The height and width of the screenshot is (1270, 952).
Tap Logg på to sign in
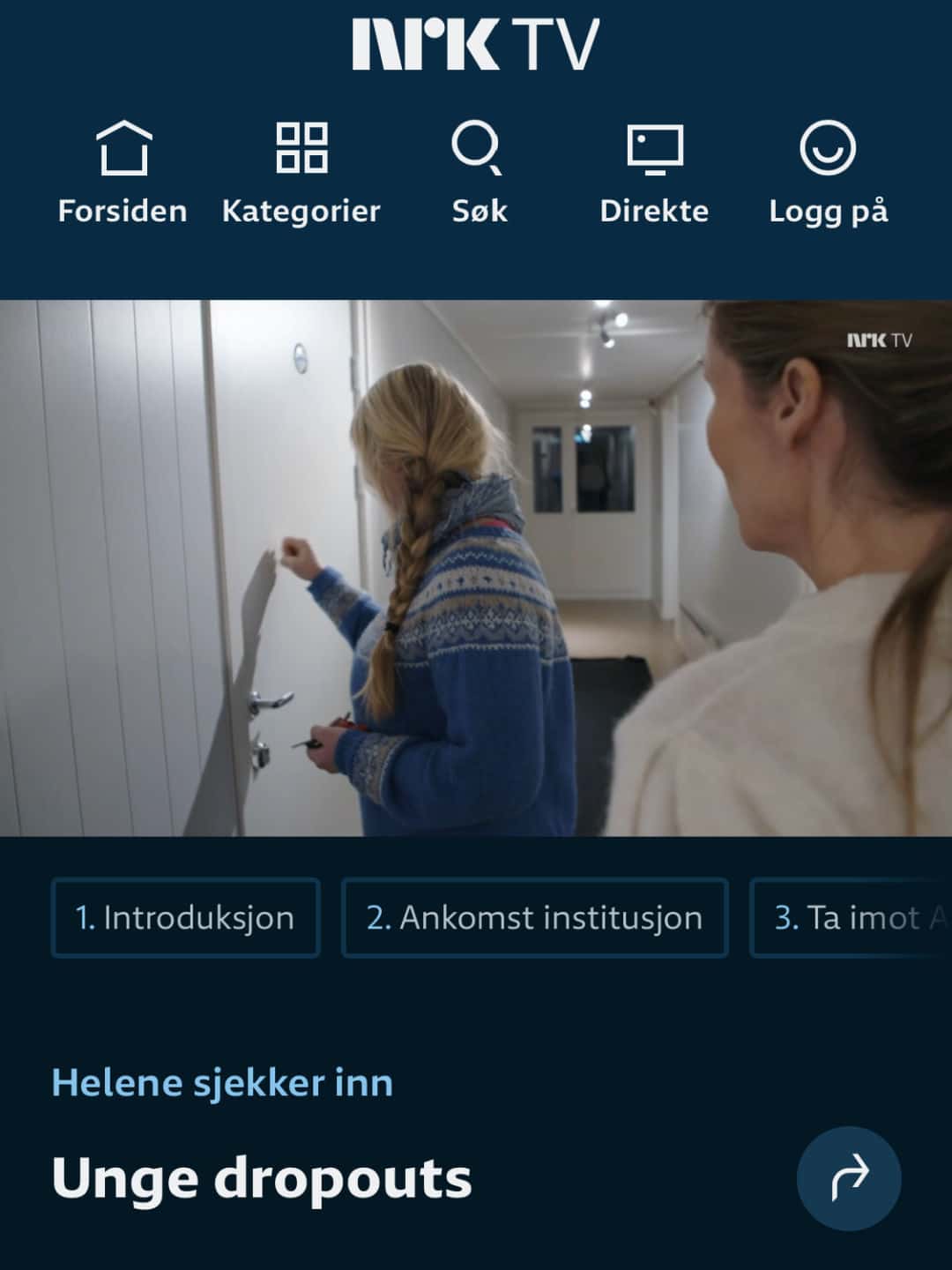point(828,174)
